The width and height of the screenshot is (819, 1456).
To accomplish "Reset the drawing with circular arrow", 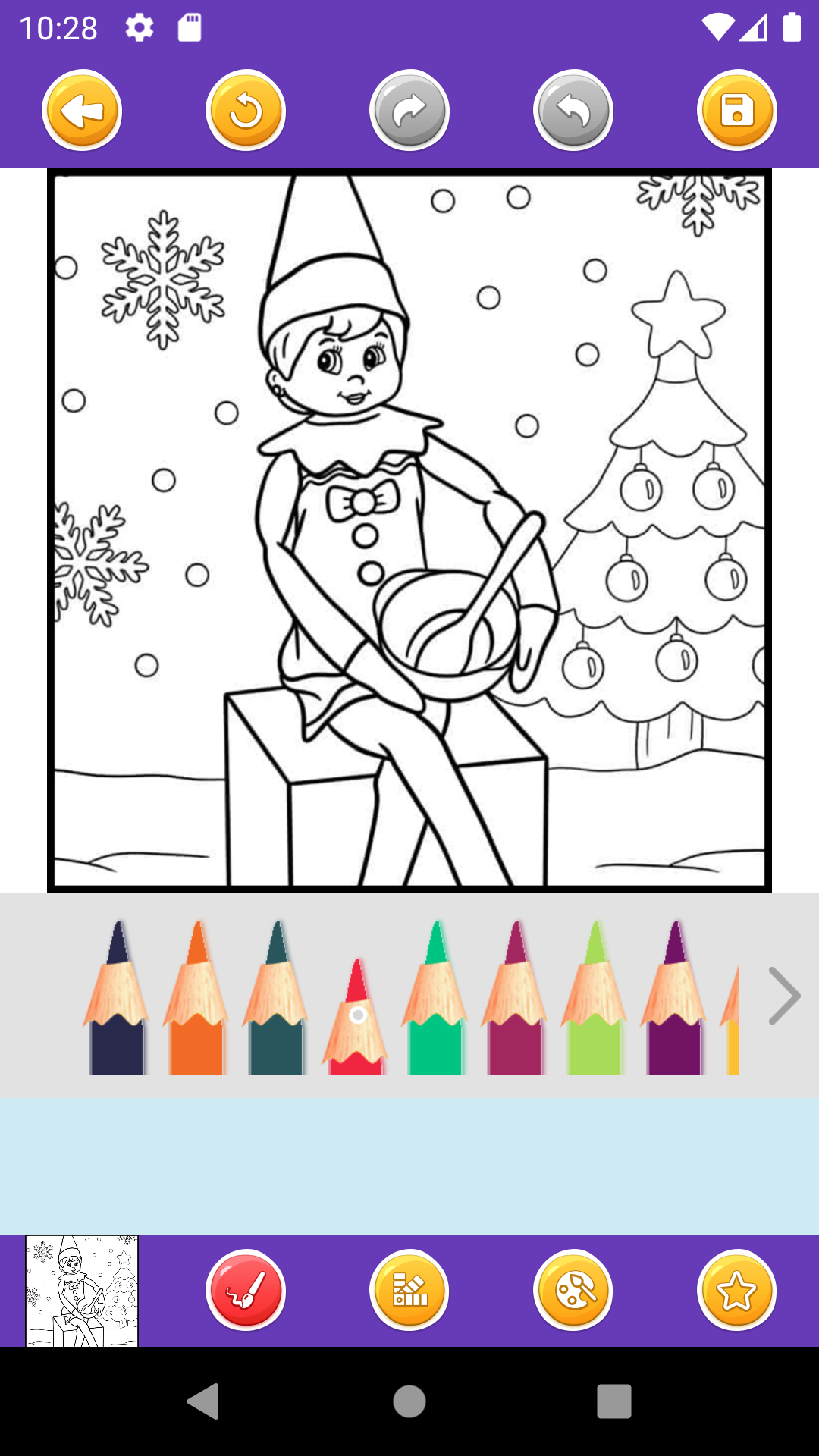I will (x=245, y=110).
